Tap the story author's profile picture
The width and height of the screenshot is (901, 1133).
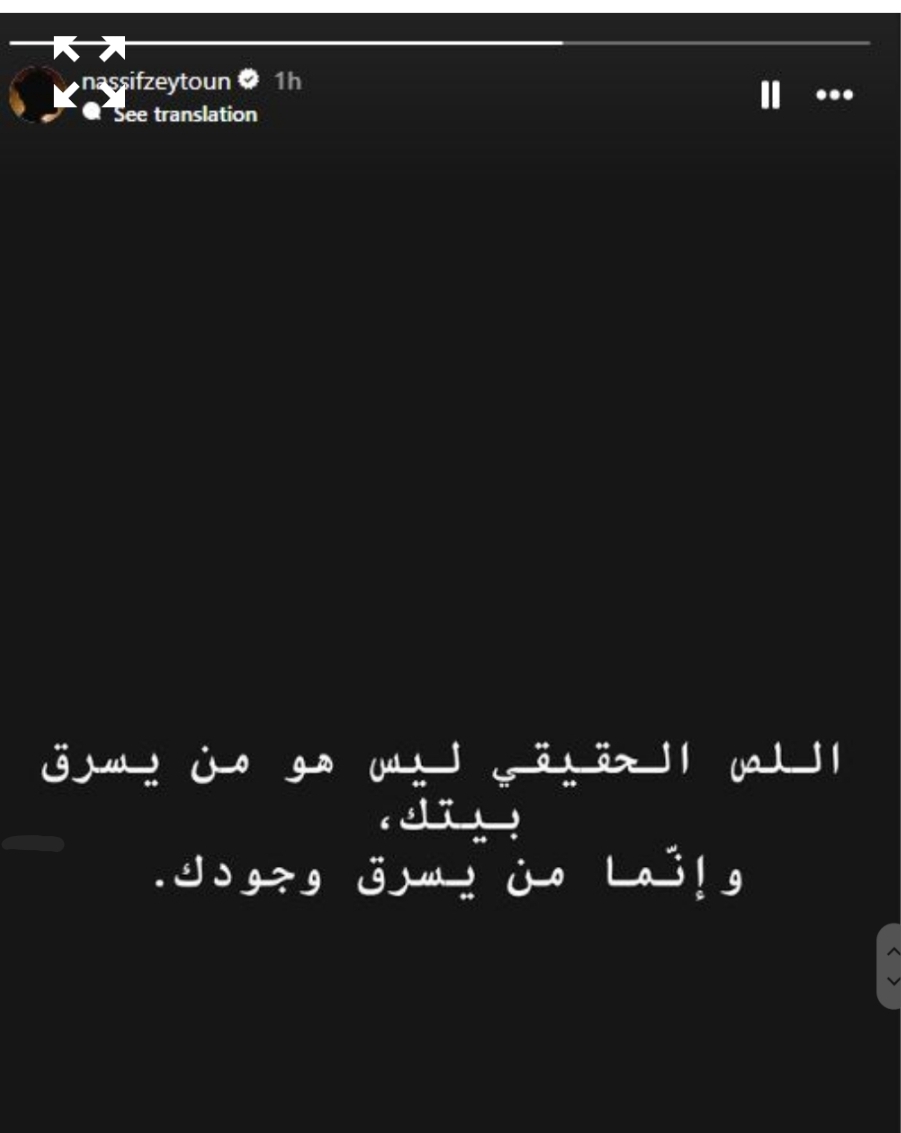(37, 96)
